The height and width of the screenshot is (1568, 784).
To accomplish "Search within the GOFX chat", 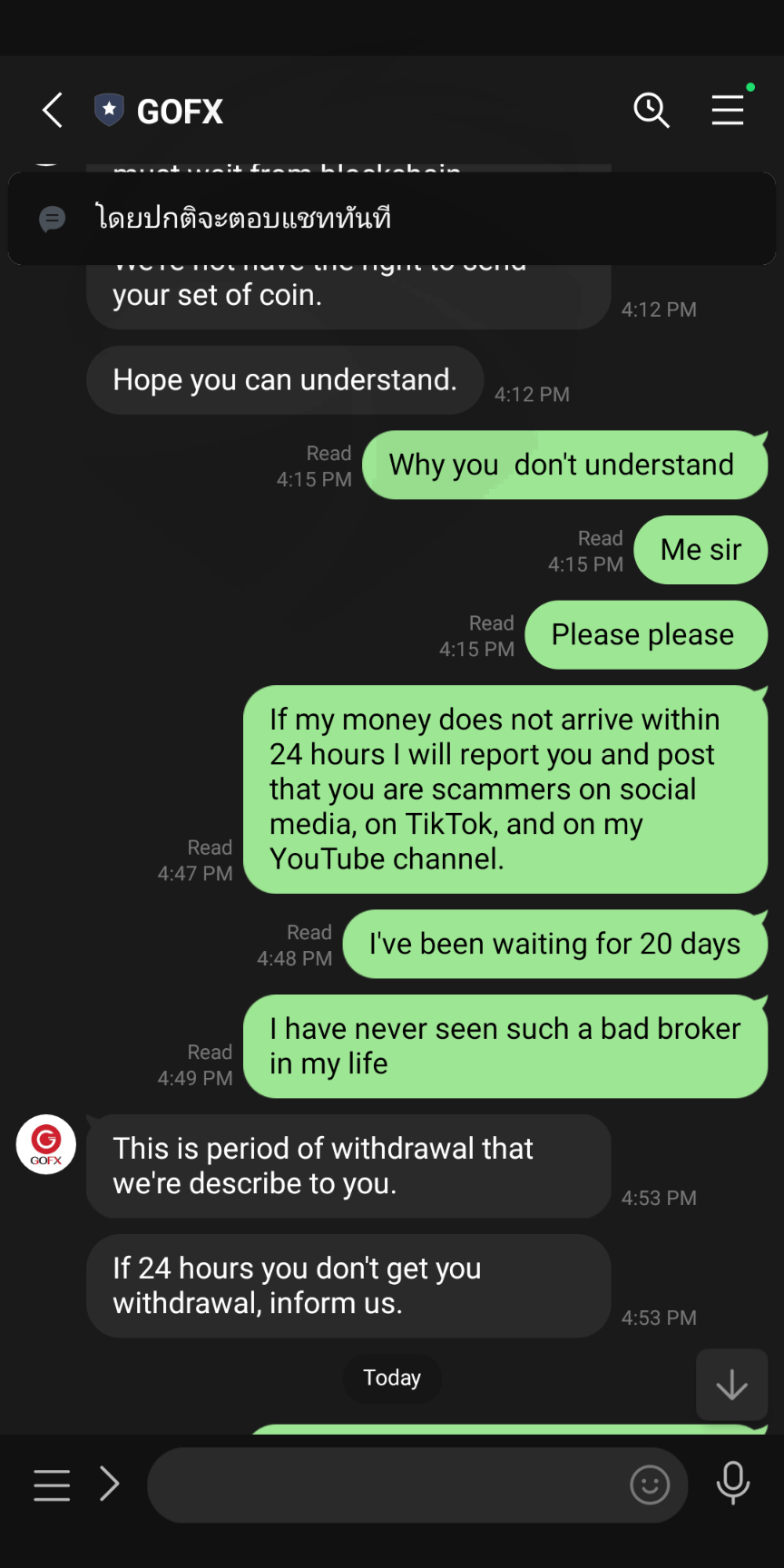I will point(651,111).
